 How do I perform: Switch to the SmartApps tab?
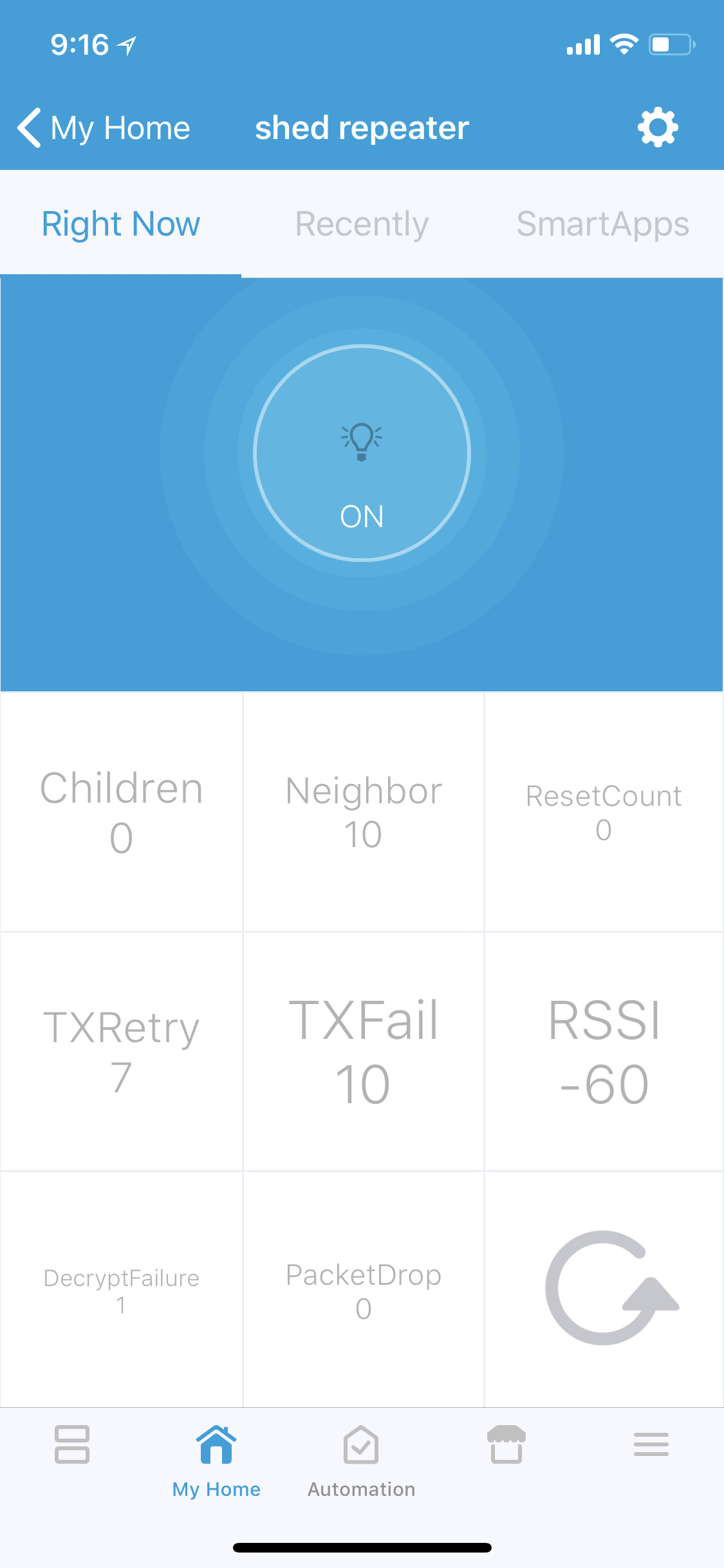pos(603,224)
